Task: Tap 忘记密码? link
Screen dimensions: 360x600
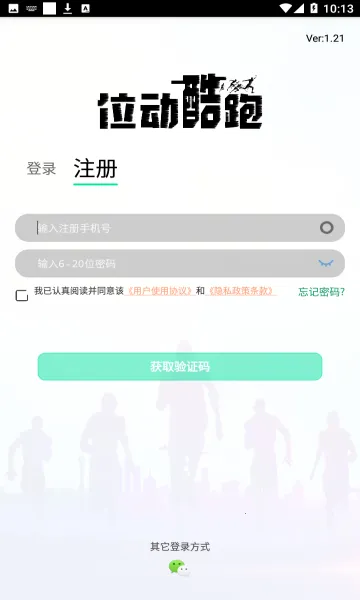Action: tap(321, 292)
